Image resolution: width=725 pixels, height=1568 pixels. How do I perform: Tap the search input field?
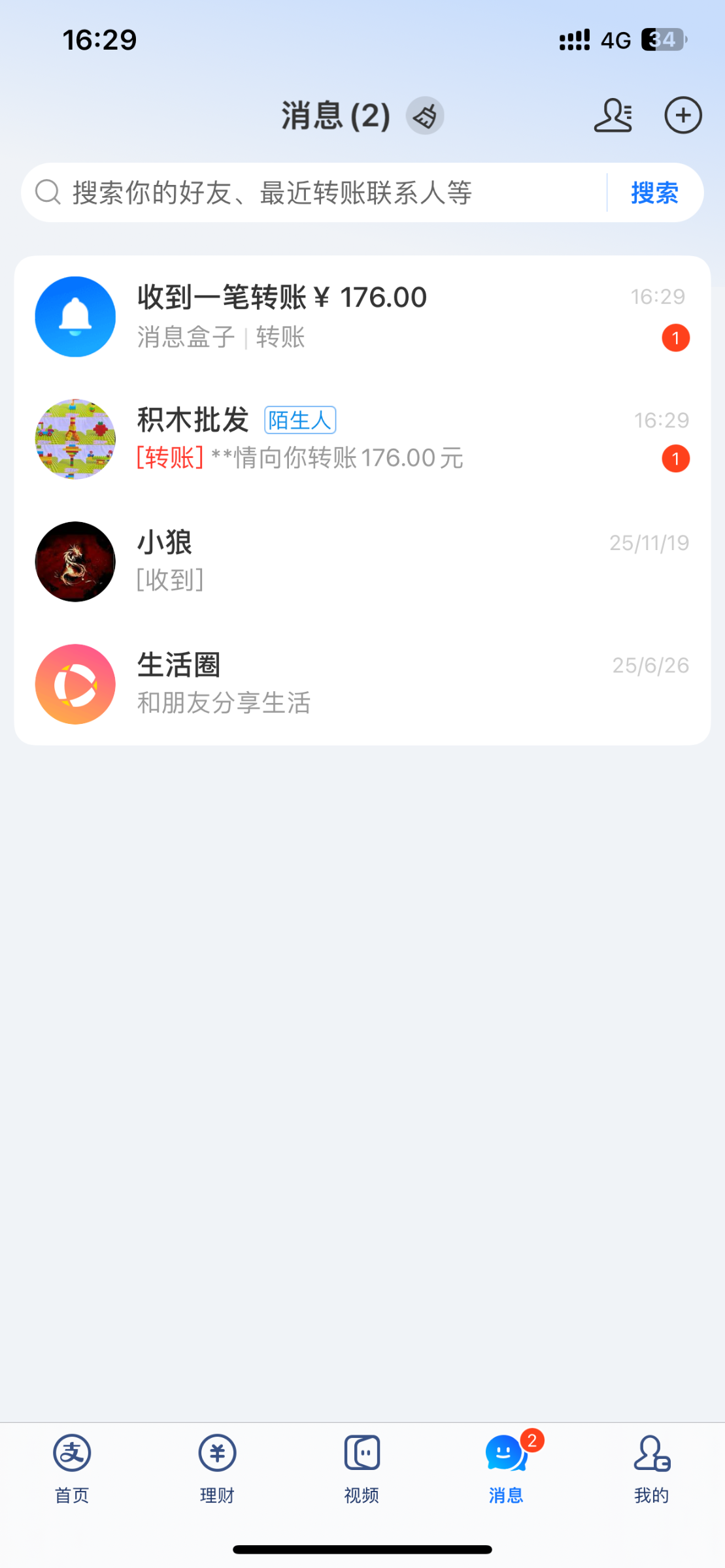coord(294,191)
